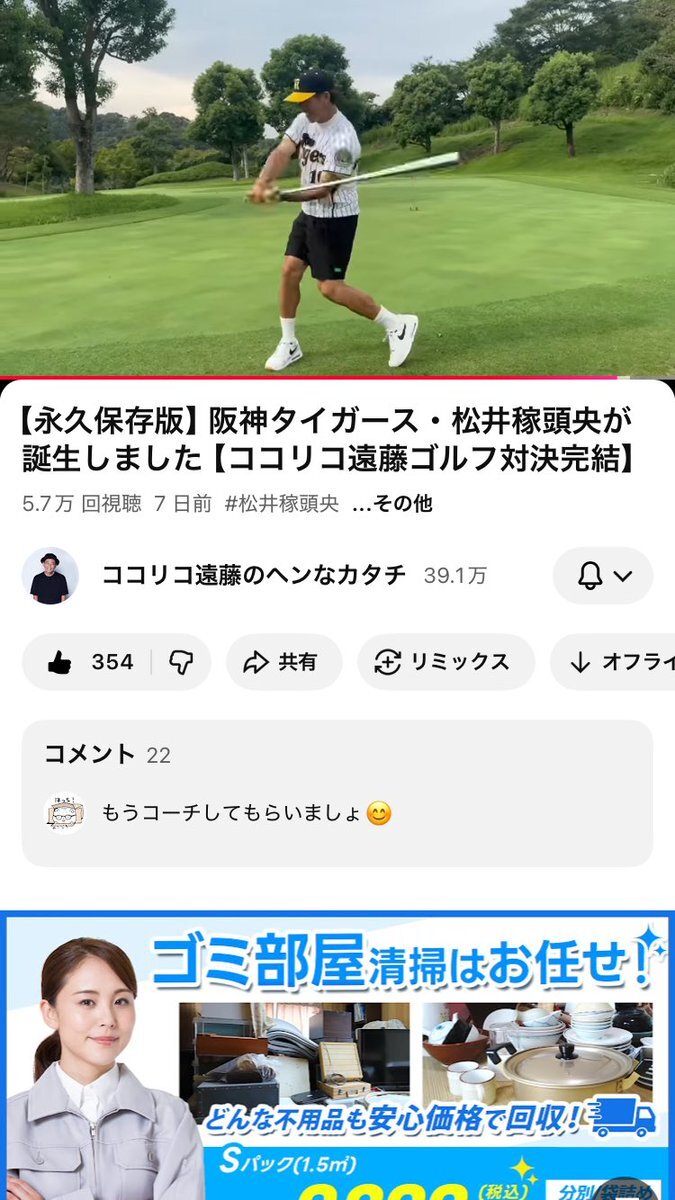
Task: Open the notification bell dropdown
Action: click(603, 575)
